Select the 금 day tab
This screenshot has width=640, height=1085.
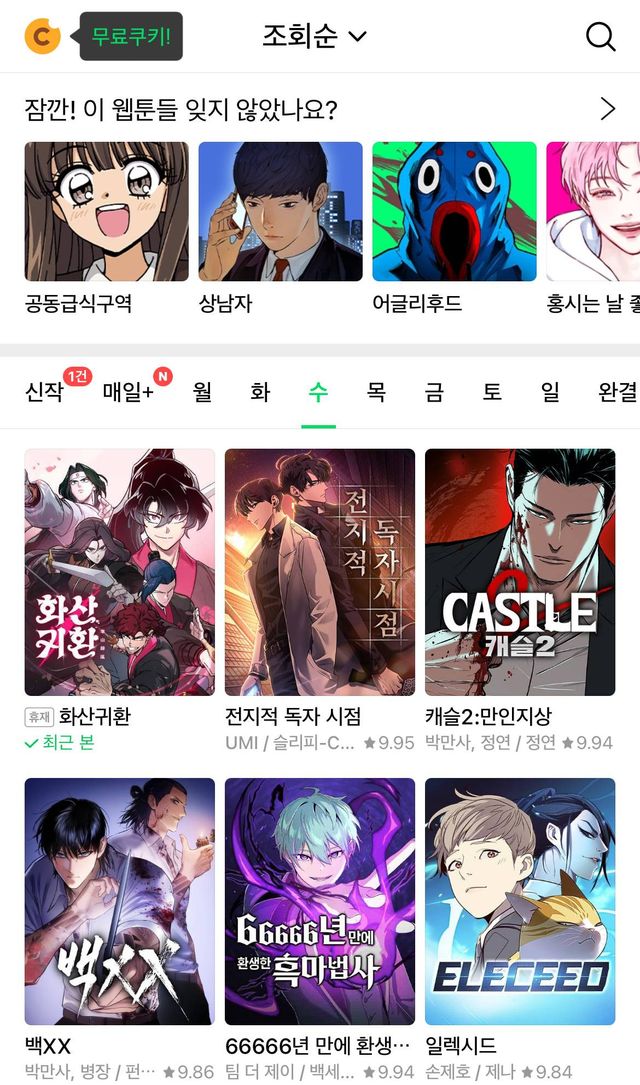pos(434,392)
